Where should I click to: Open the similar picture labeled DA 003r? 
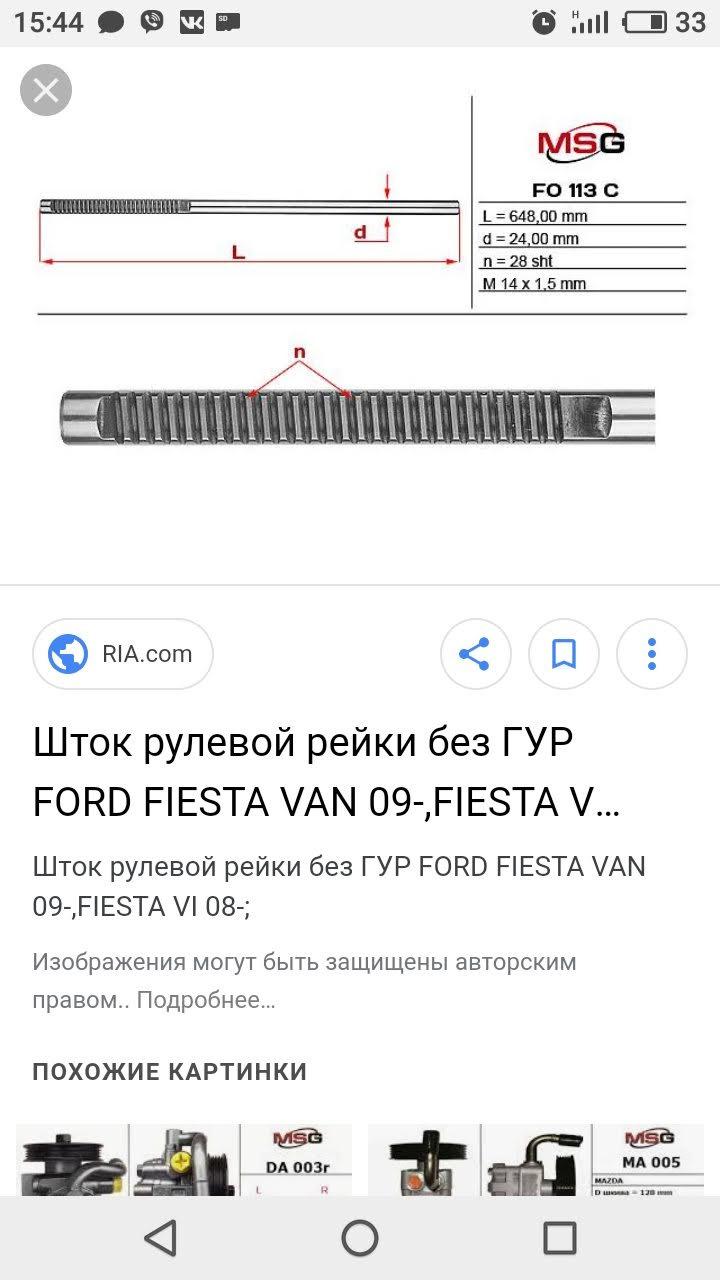[x=184, y=1159]
